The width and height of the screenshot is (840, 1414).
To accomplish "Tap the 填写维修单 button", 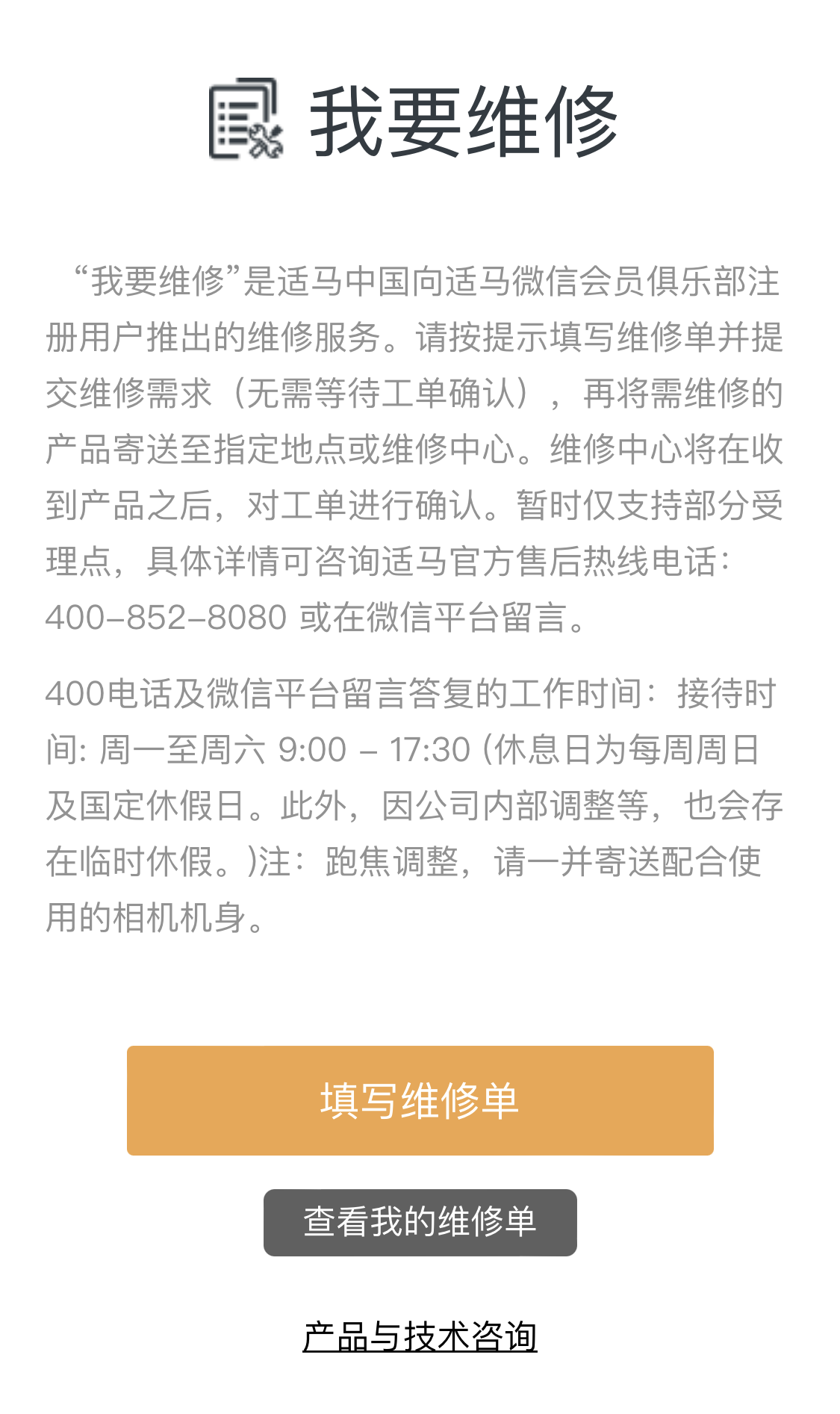I will point(420,1100).
